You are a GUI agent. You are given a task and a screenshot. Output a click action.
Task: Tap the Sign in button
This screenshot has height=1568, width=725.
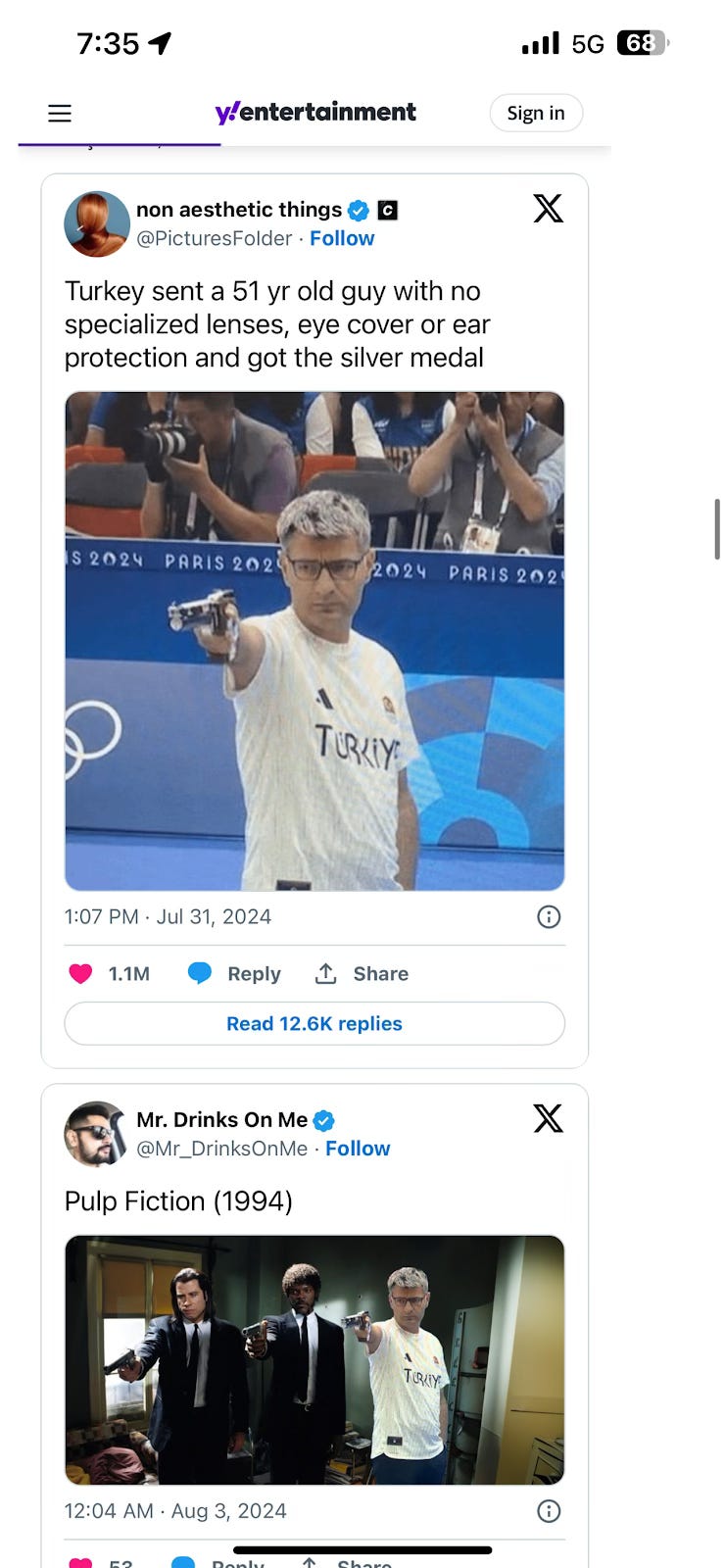[x=536, y=113]
